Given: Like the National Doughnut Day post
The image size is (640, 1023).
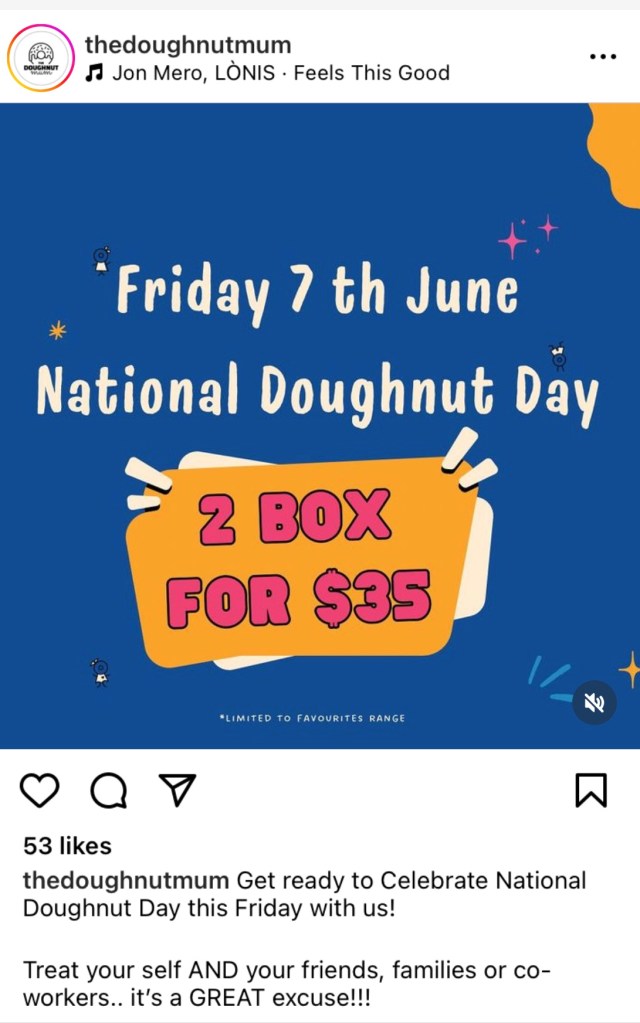Looking at the screenshot, I should tap(40, 790).
